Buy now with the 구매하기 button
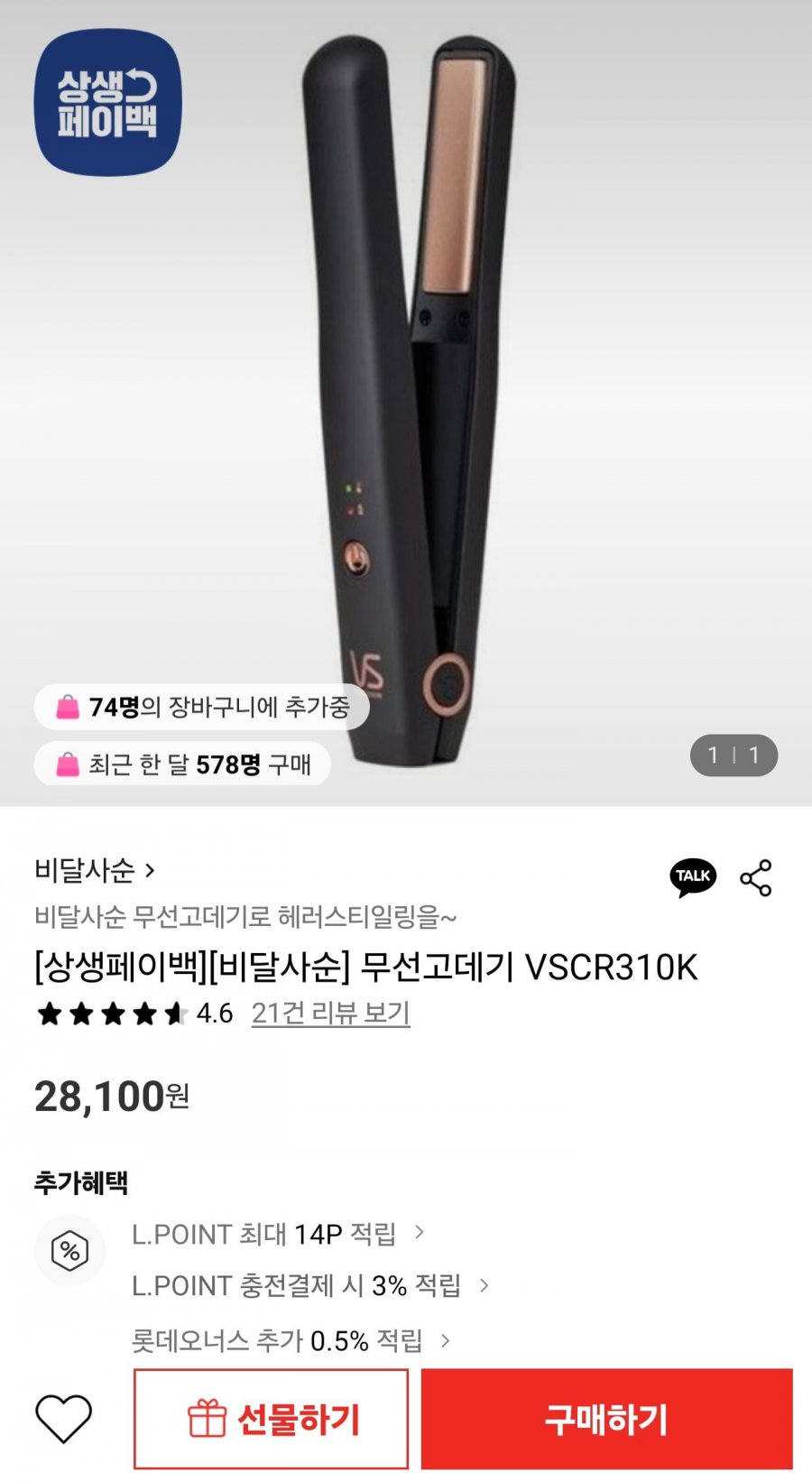812x1482 pixels. coord(606,1419)
